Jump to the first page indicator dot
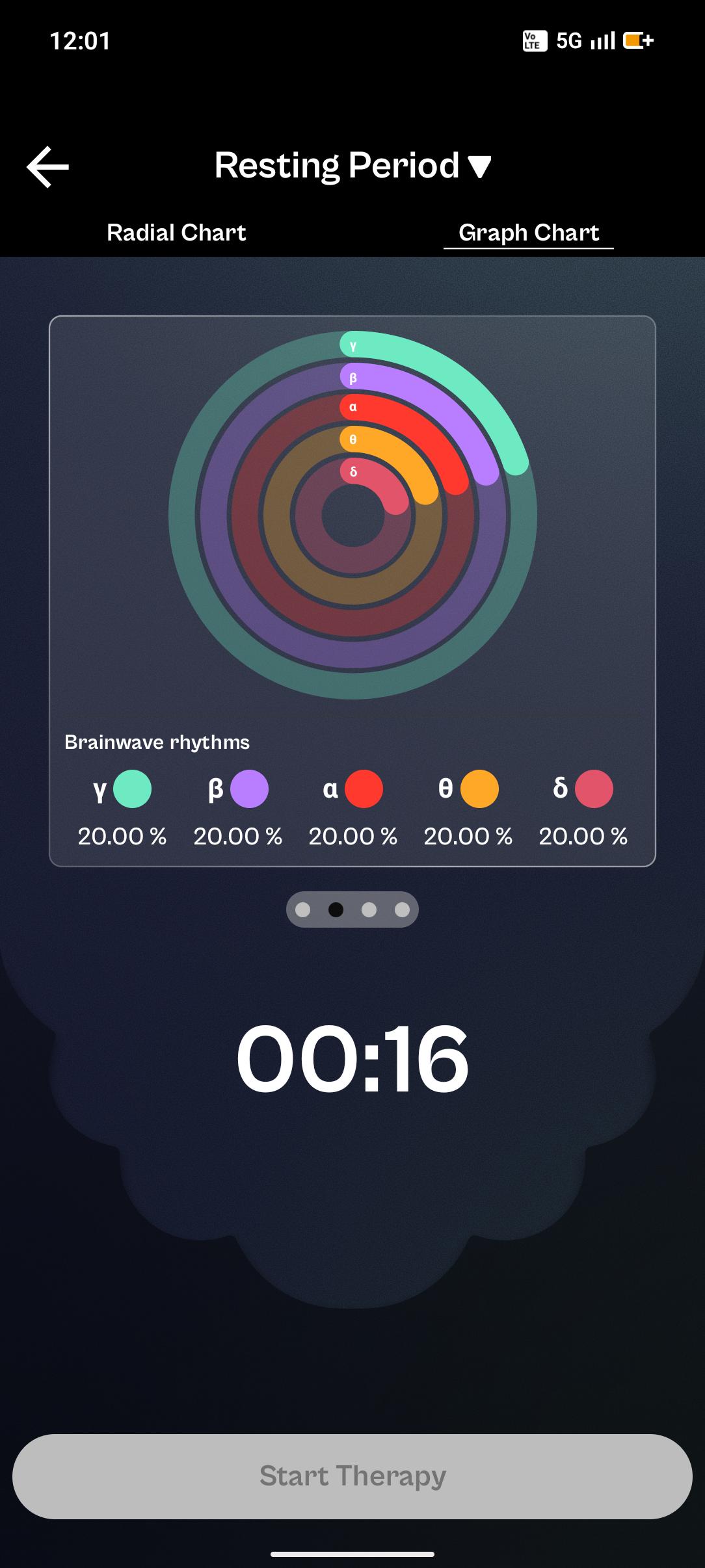The width and height of the screenshot is (705, 1568). click(x=302, y=909)
